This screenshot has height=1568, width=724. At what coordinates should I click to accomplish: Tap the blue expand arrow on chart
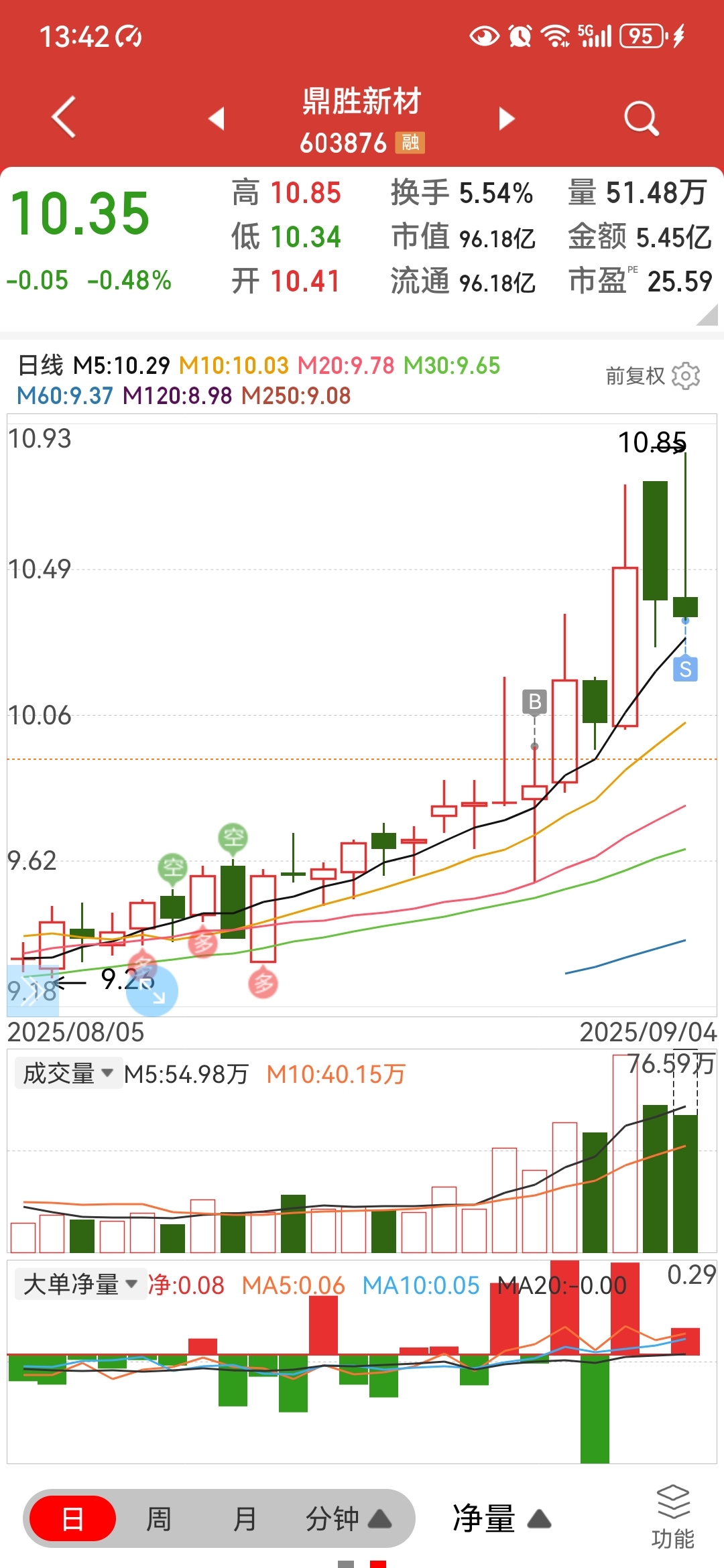click(152, 991)
